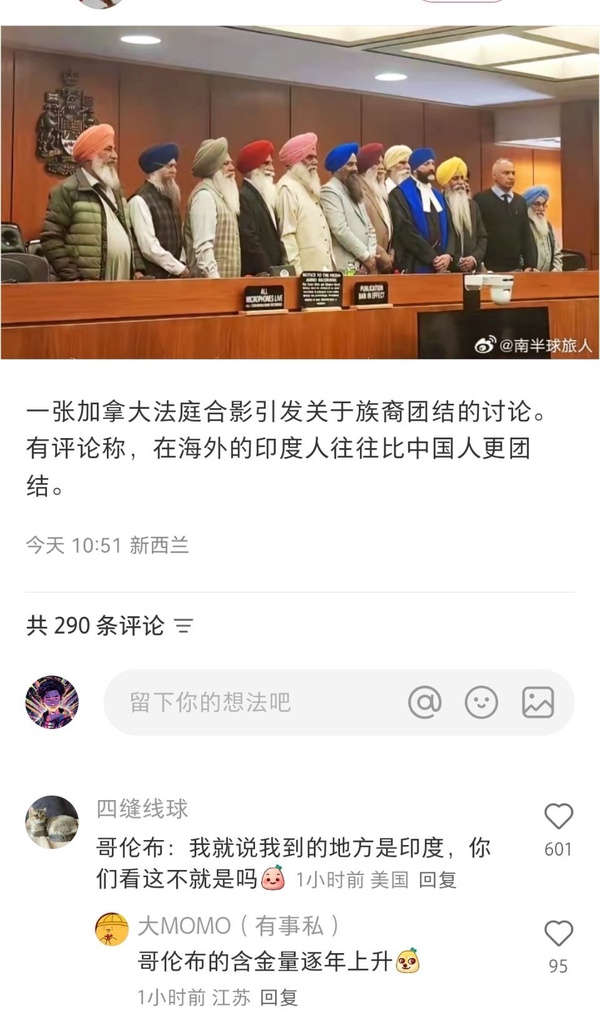Like the reply from 大MOMO（有事私）
Image resolution: width=600 pixels, height=1025 pixels.
point(558,934)
